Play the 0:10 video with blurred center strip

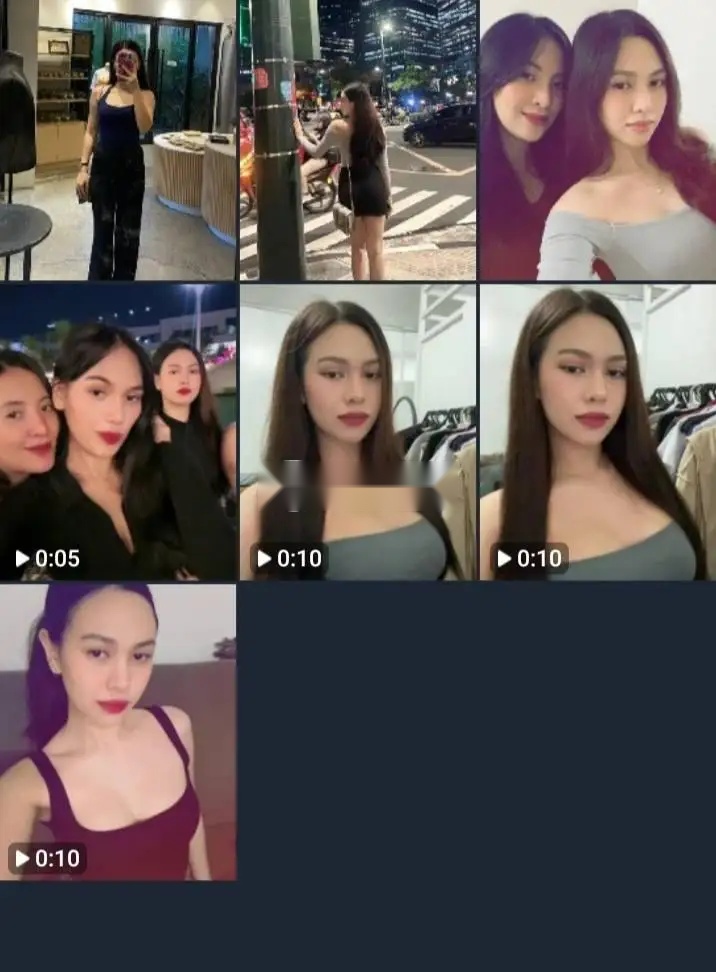pos(358,432)
